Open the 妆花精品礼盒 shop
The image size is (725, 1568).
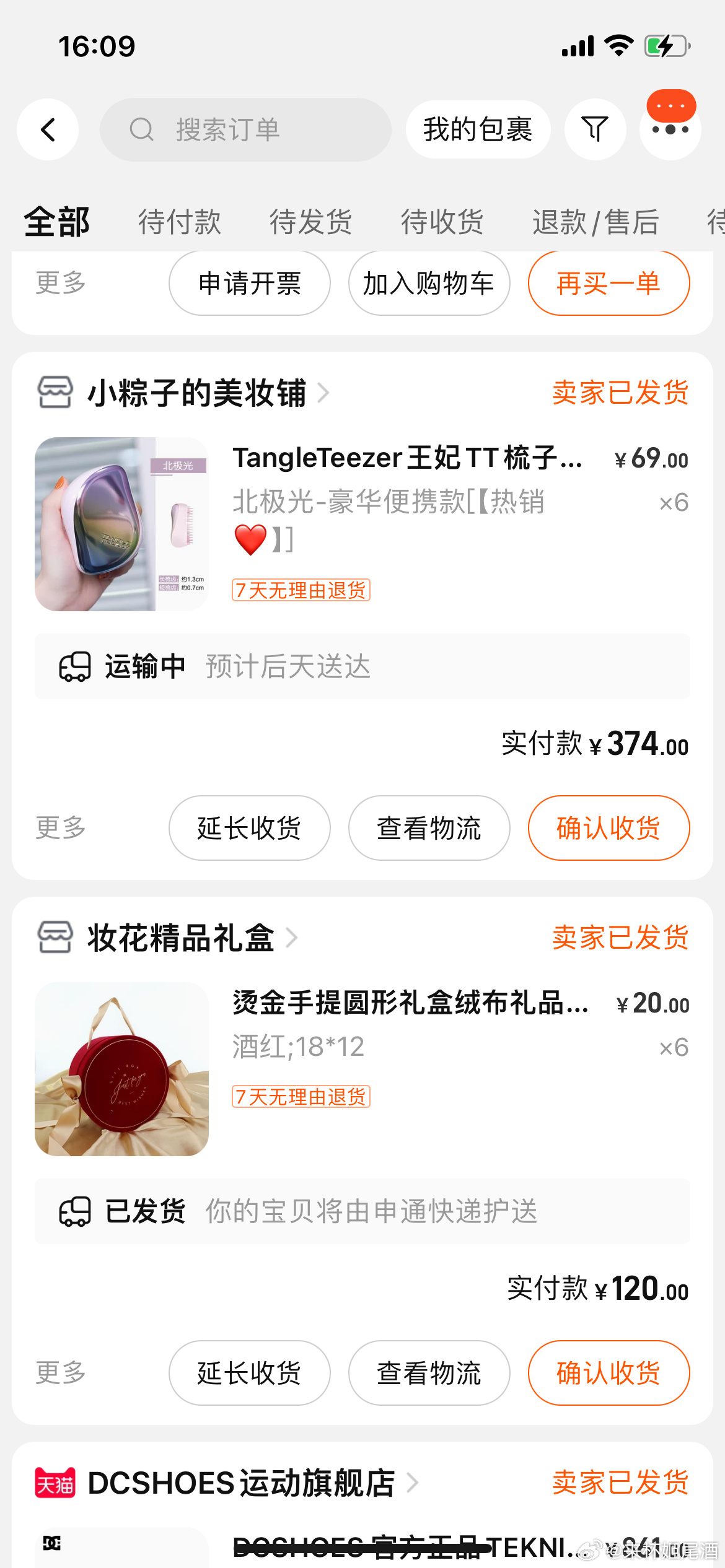(x=181, y=938)
